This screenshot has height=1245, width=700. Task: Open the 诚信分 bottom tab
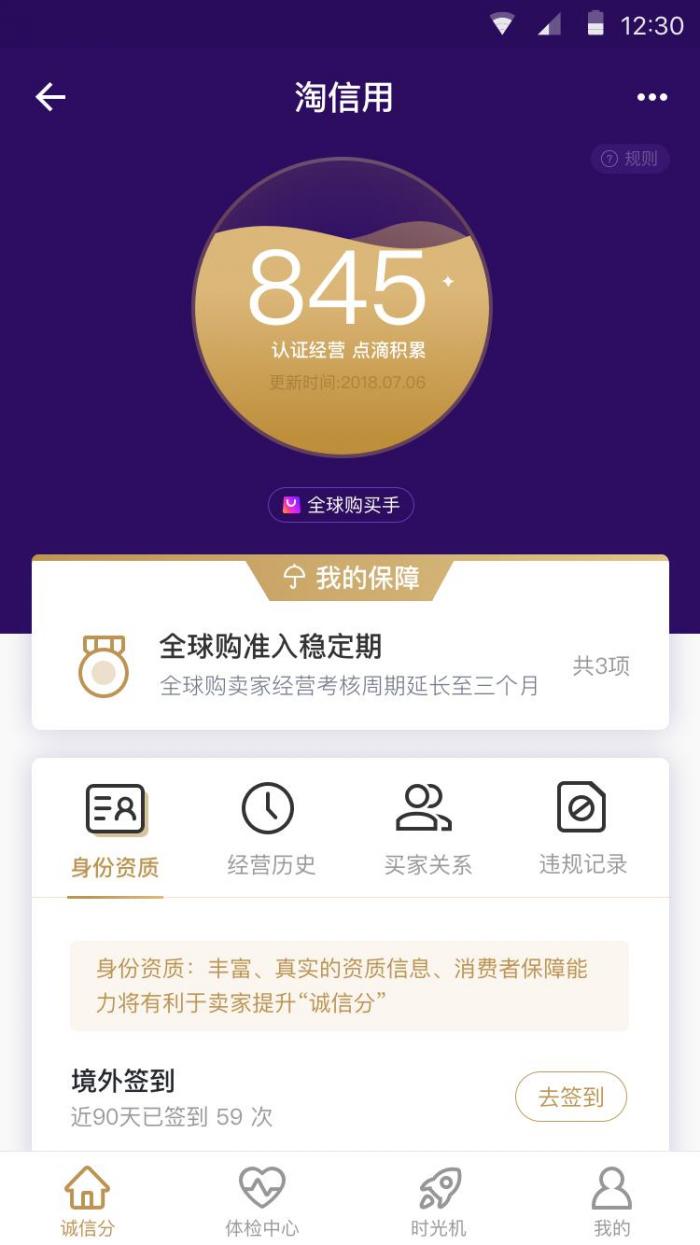[87, 1200]
